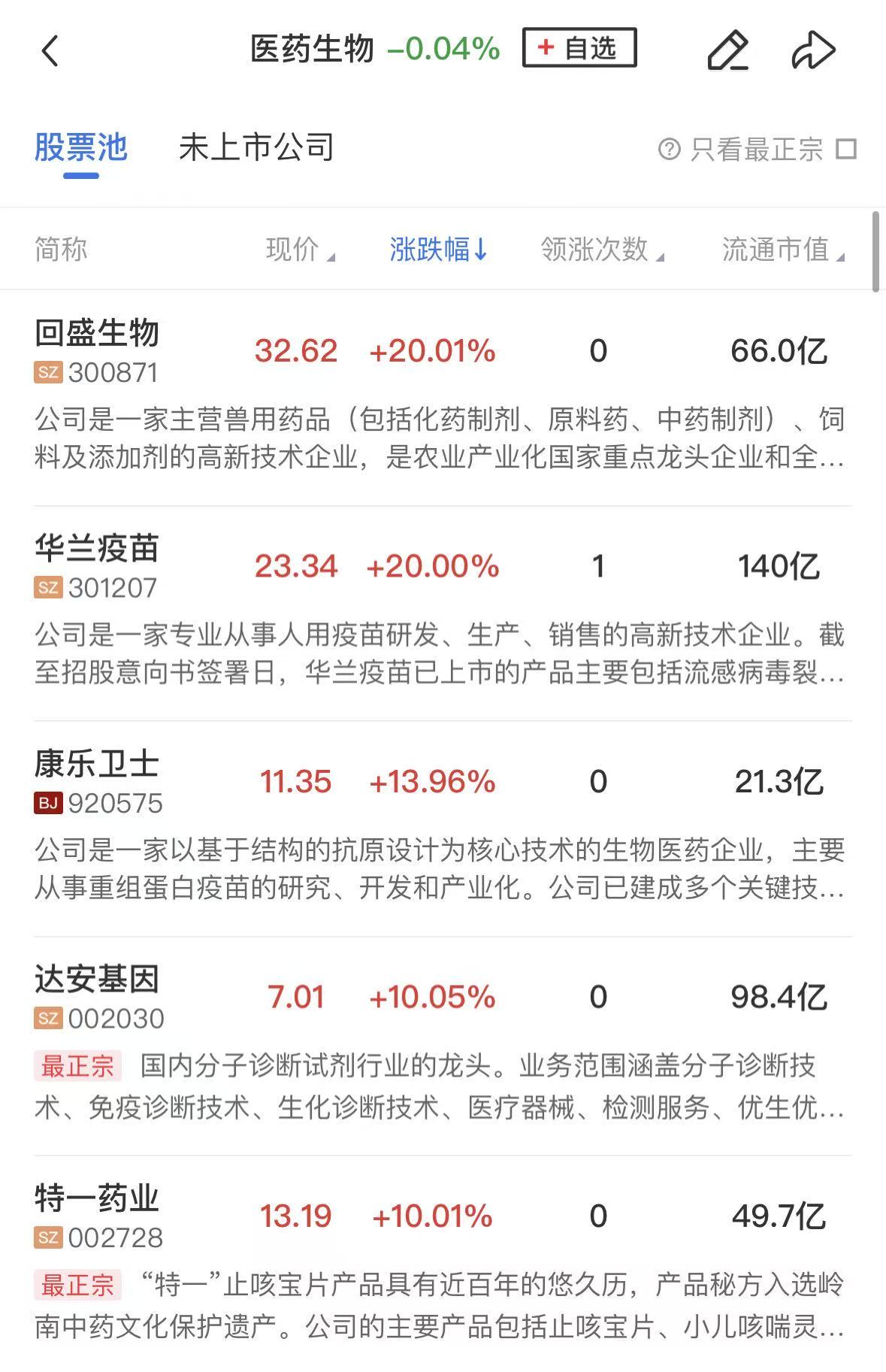Select the 股票池 tab

81,147
